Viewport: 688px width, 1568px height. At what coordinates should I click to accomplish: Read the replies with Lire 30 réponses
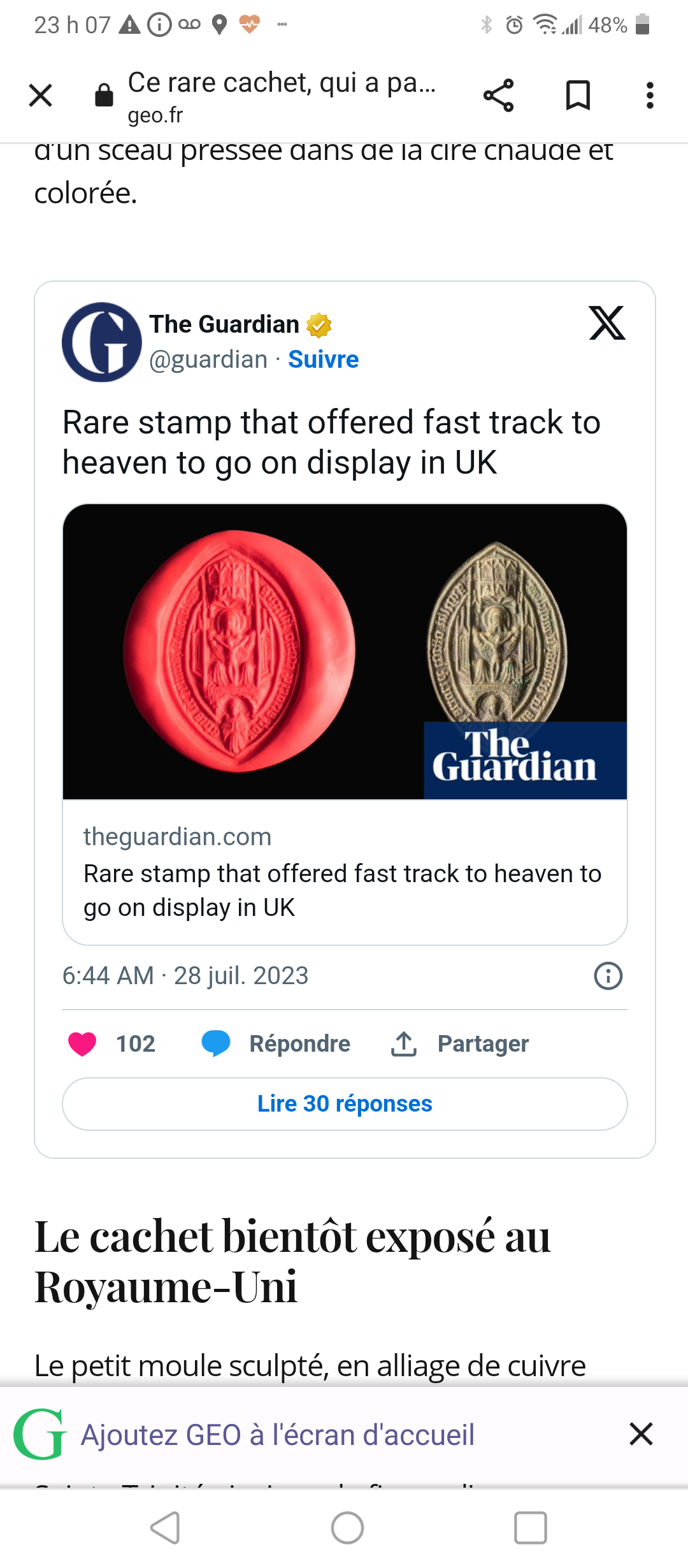coord(345,1104)
